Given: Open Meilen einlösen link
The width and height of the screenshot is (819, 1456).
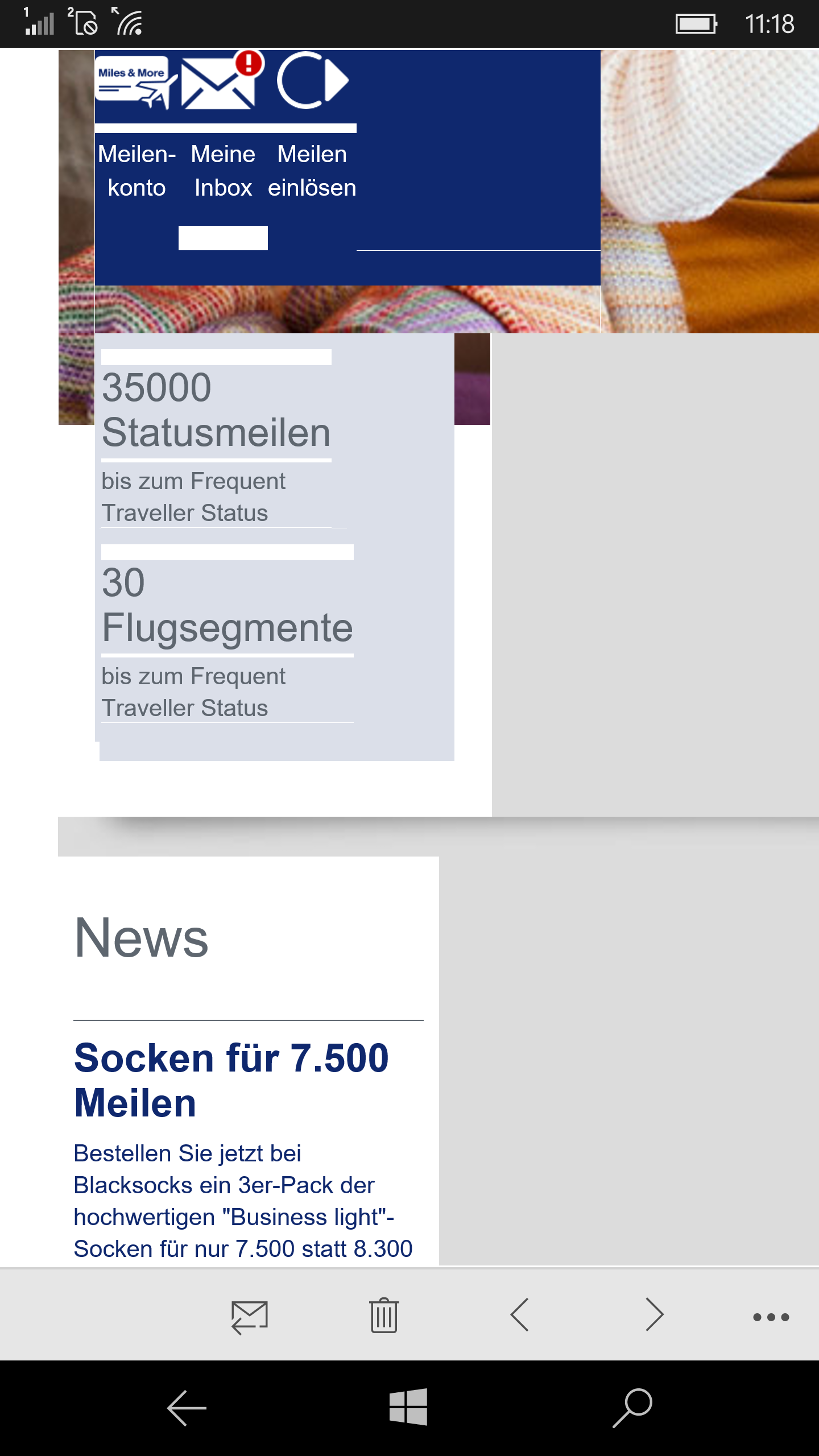Looking at the screenshot, I should (312, 171).
